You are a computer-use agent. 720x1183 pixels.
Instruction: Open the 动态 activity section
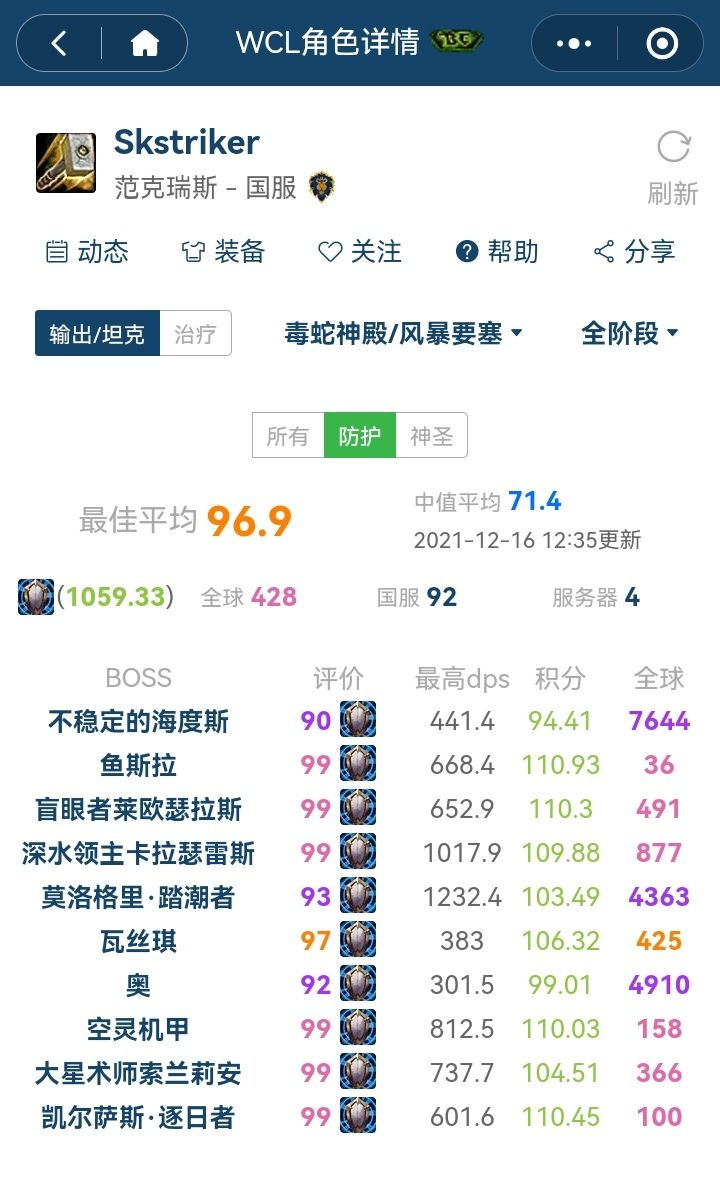tap(87, 252)
